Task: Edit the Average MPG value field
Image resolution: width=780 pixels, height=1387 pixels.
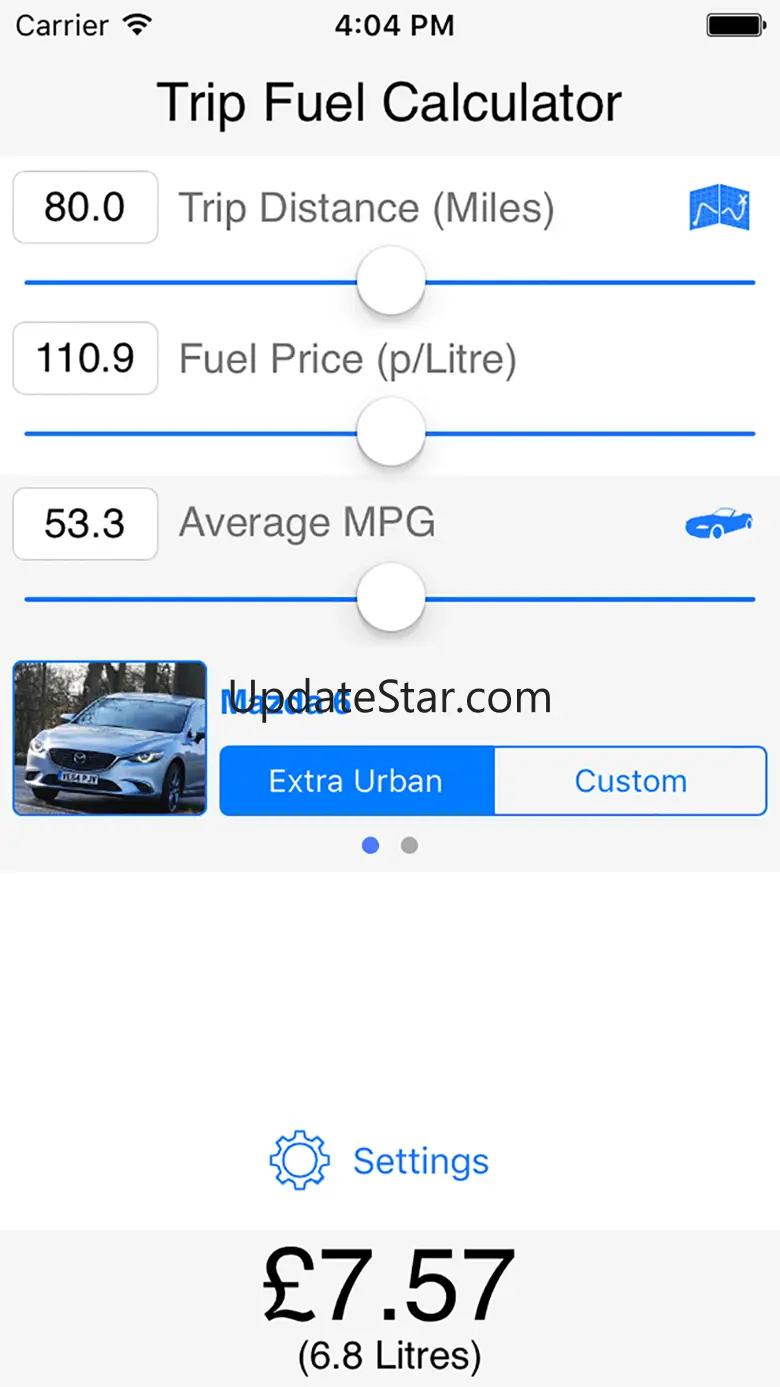Action: [x=85, y=523]
